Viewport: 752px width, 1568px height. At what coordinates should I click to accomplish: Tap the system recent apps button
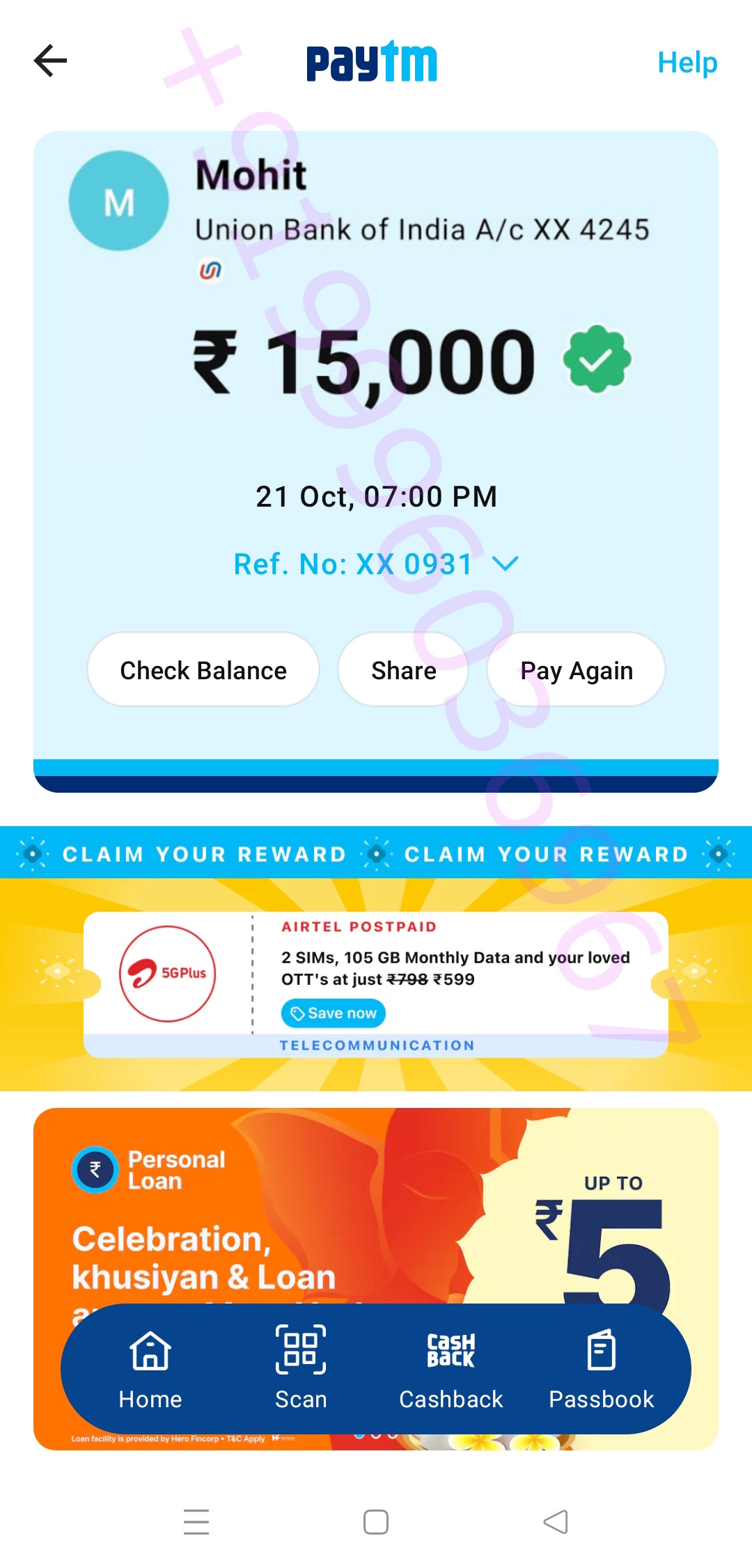(196, 1521)
